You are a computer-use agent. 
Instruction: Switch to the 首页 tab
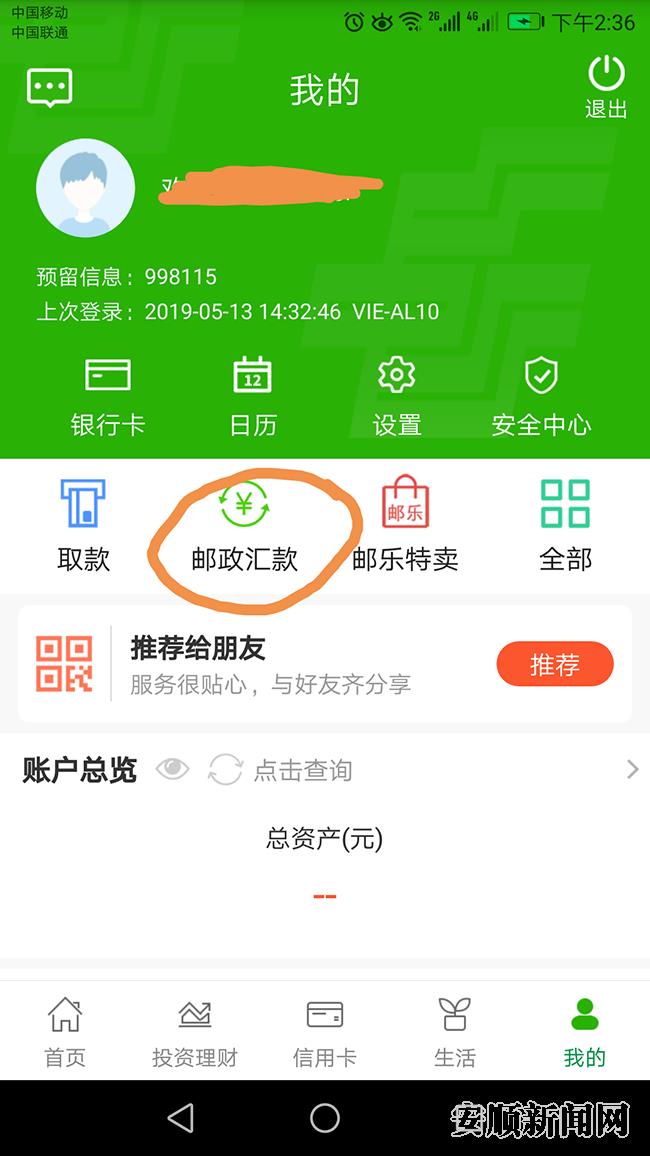point(65,1031)
